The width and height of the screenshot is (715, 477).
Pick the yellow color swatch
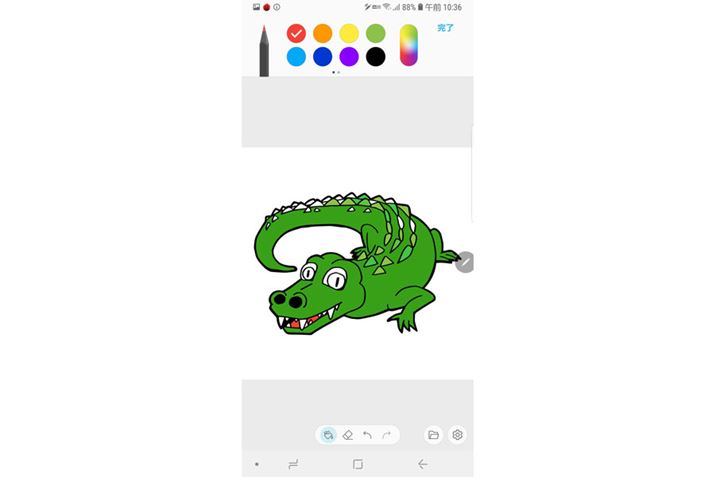coord(349,33)
